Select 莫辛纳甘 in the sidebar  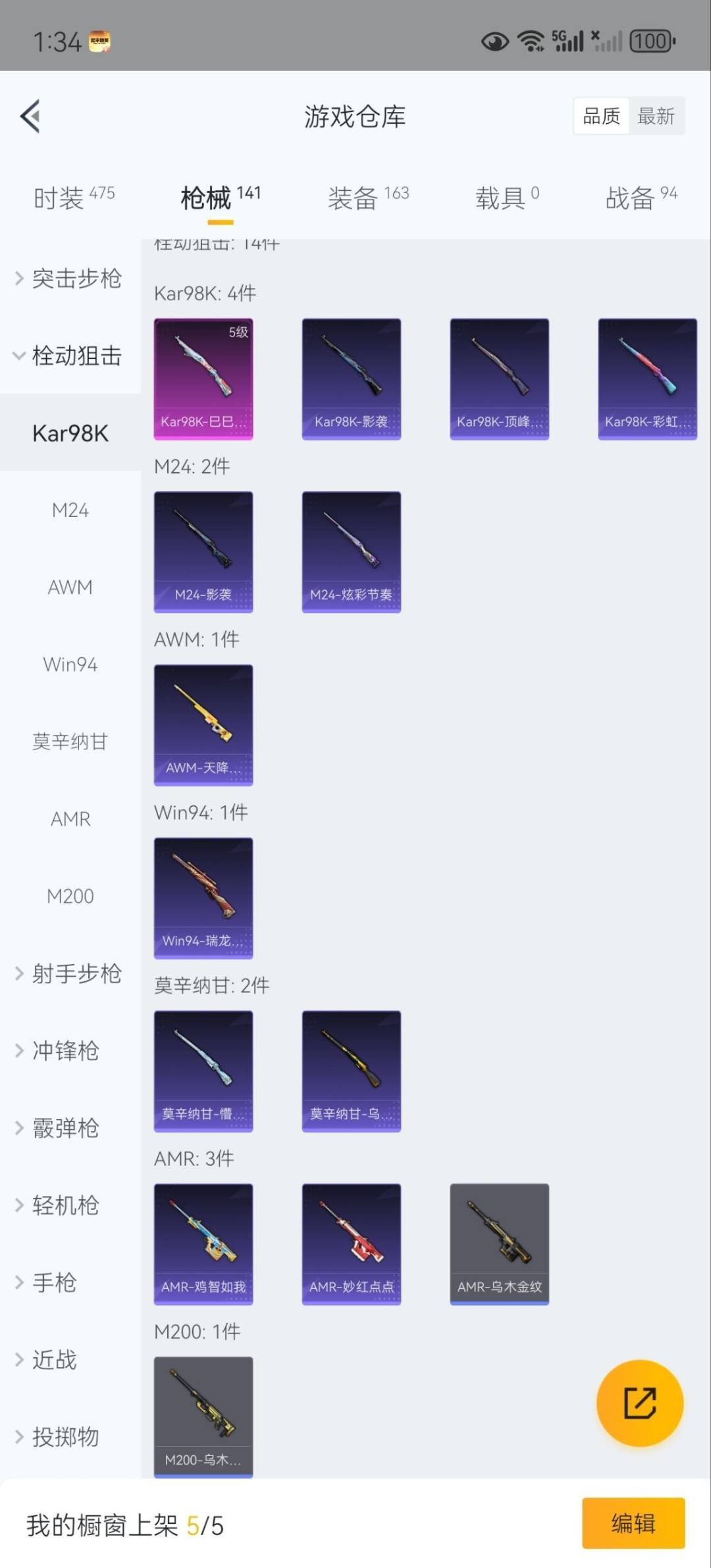(70, 742)
